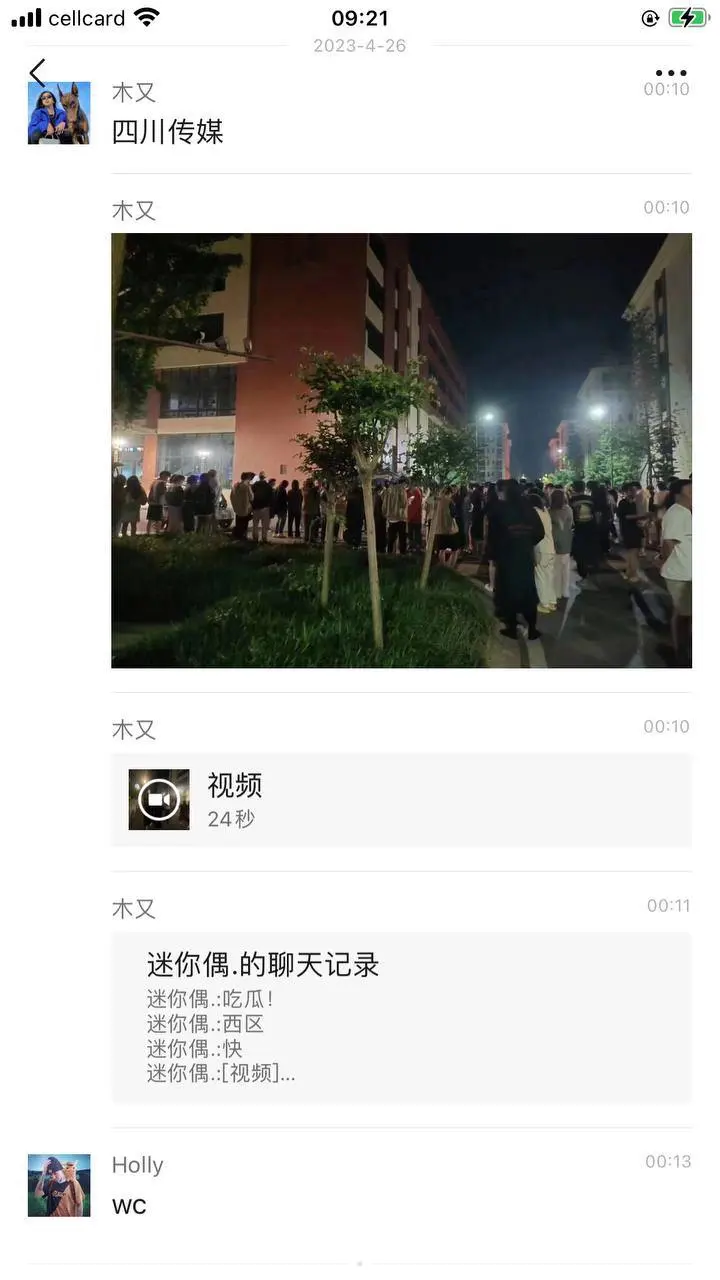Go back using the top-left arrow
720x1280 pixels.
pos(37,72)
